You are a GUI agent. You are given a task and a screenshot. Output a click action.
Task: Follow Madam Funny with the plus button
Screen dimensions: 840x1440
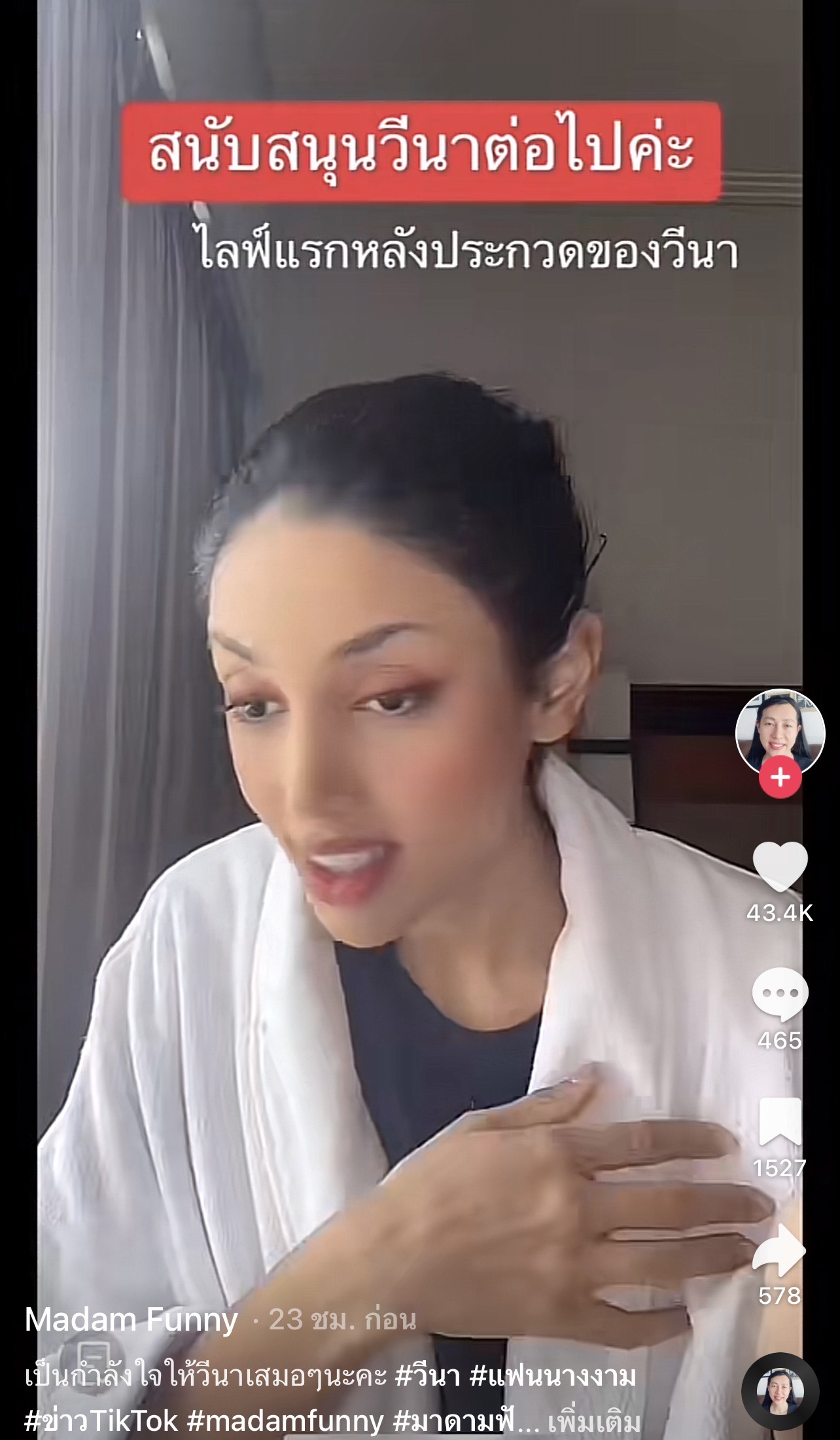click(780, 778)
